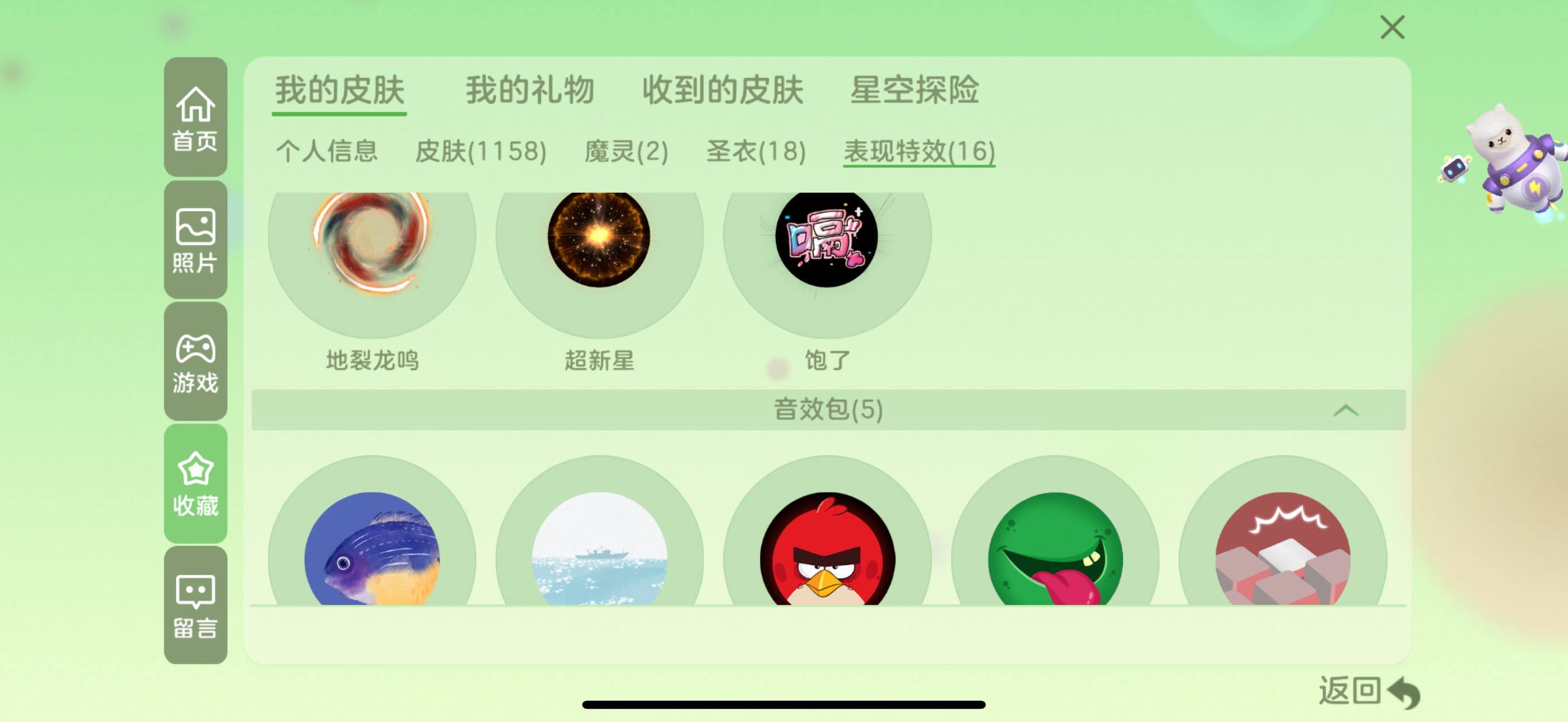The height and width of the screenshot is (722, 1568).
Task: Switch to 皮肤(1158) sub-tab
Action: pyautogui.click(x=480, y=151)
